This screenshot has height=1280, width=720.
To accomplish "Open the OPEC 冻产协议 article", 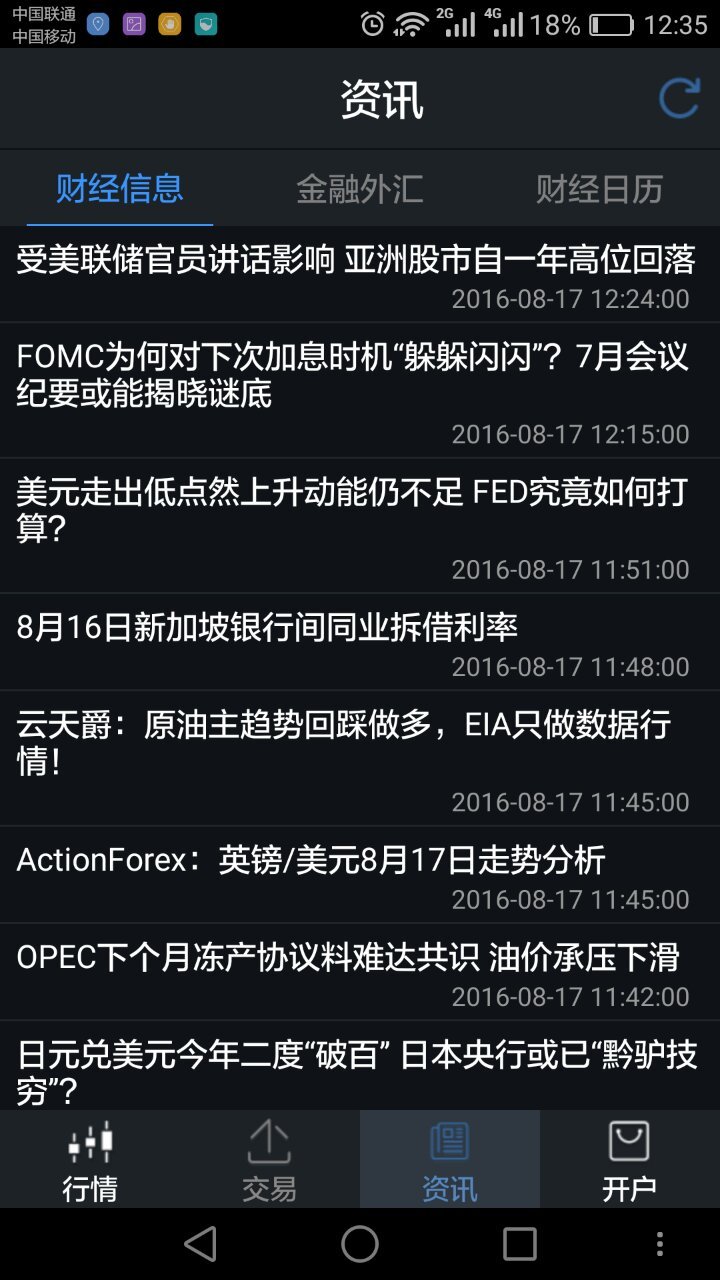I will point(355,971).
